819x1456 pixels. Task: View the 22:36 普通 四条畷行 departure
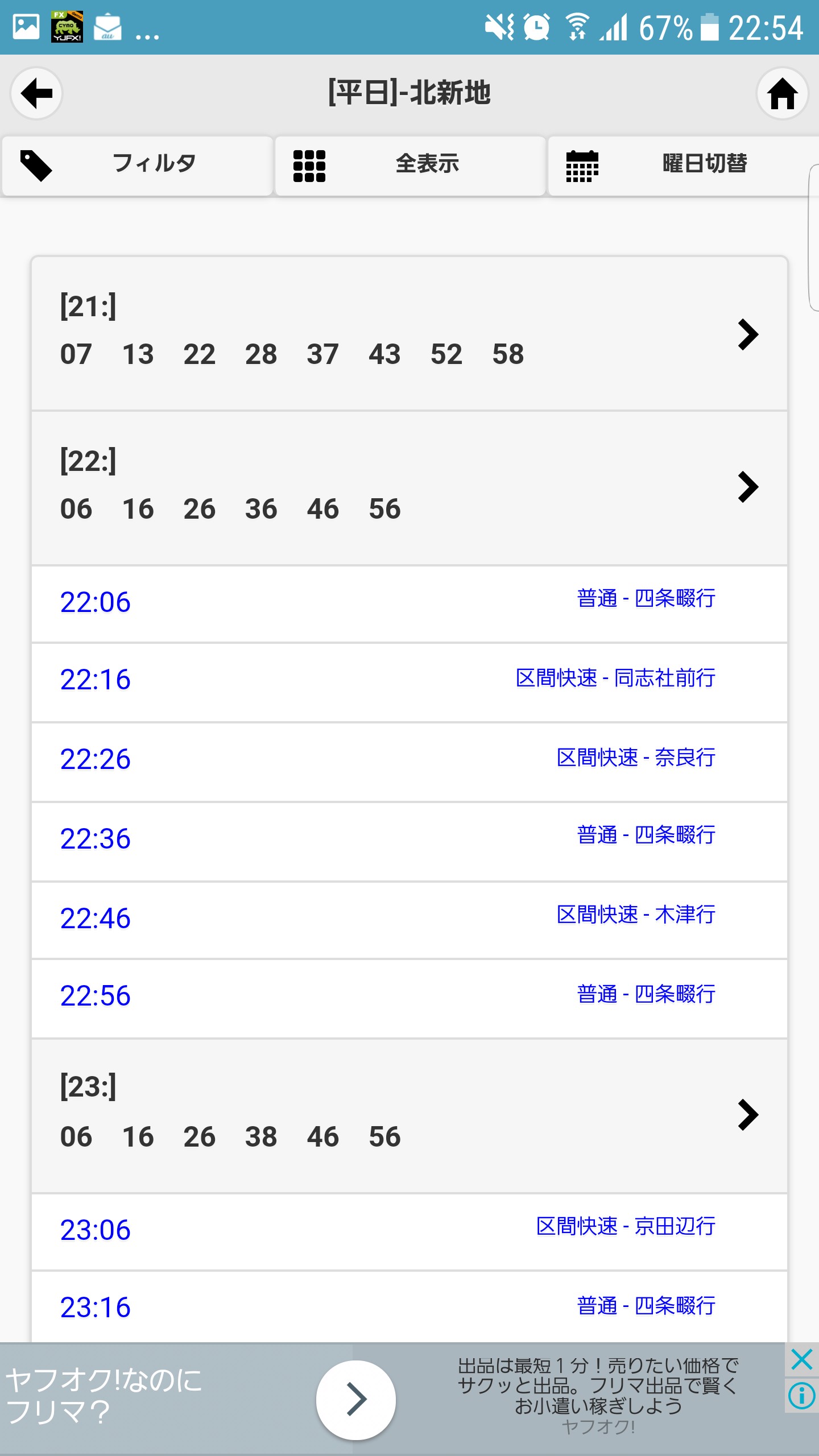tap(409, 841)
